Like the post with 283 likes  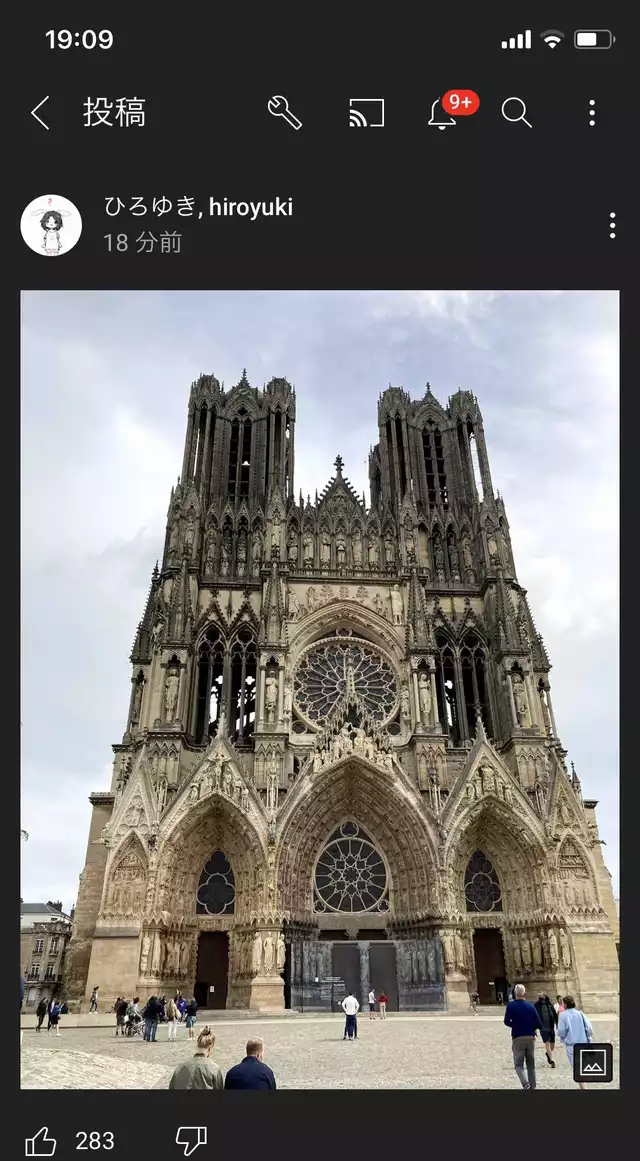pos(41,1141)
